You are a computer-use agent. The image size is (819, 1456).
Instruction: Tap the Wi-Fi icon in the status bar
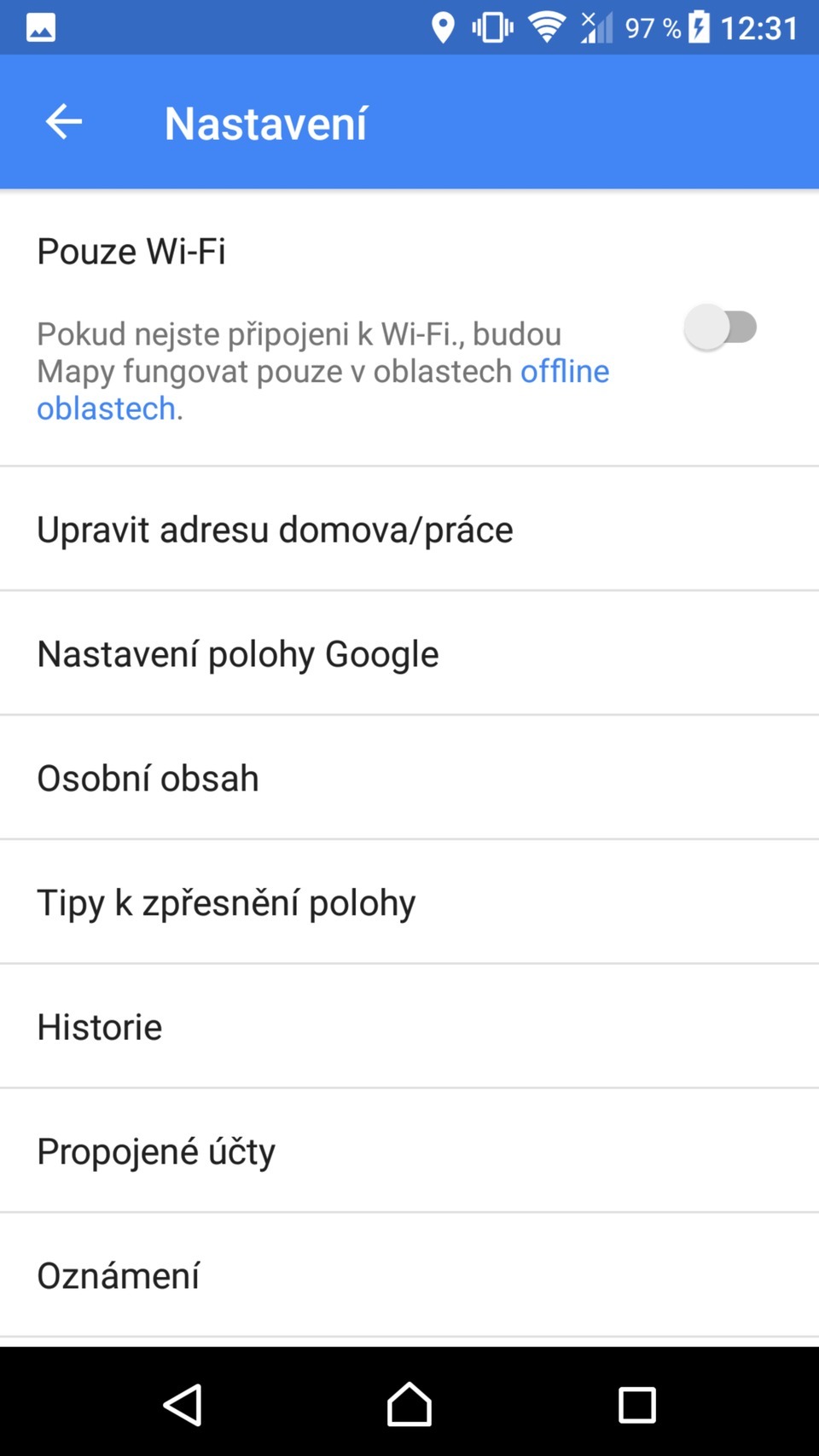point(544,26)
